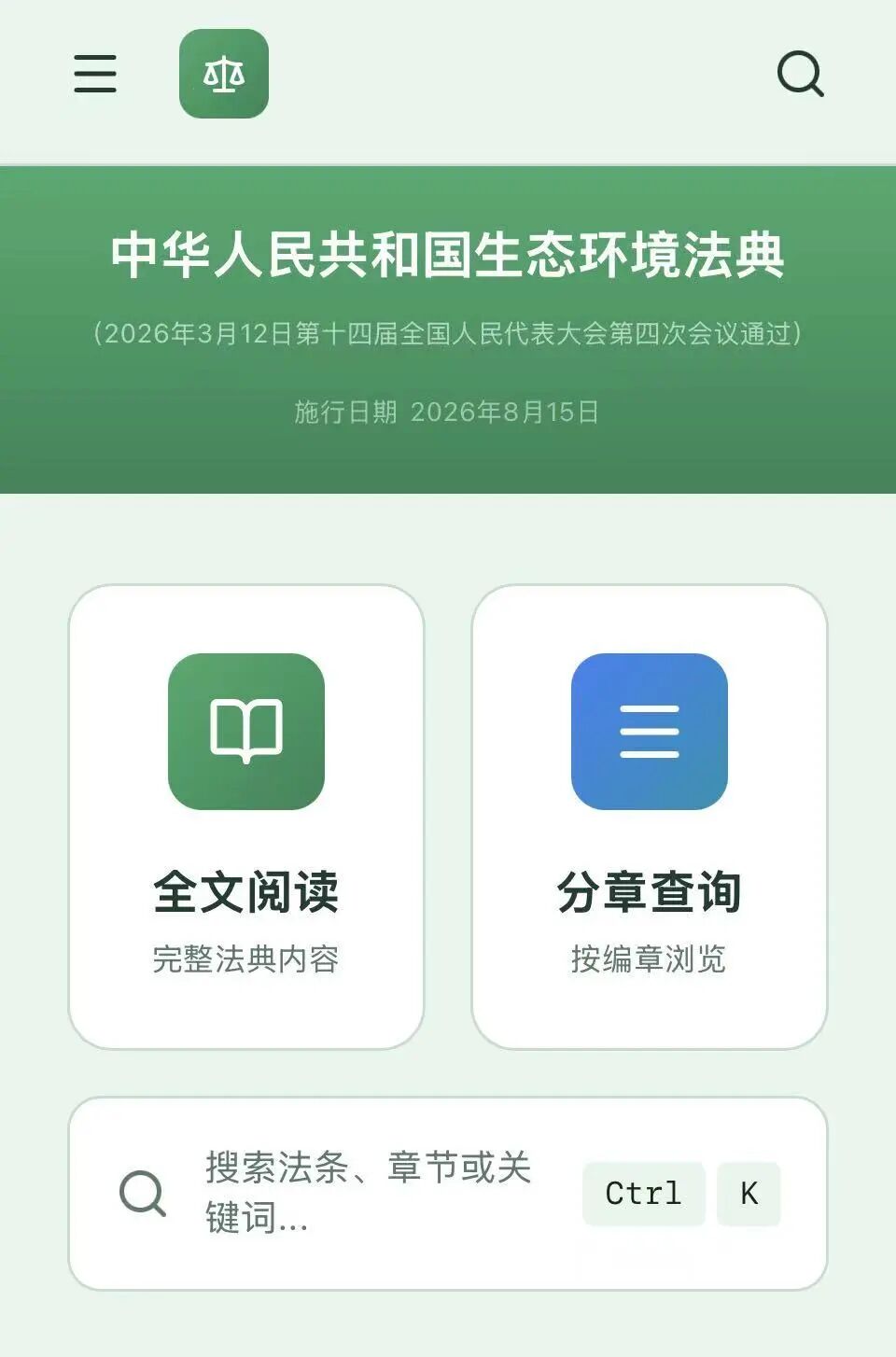Open search via top-right magnifier icon
896x1357 pixels.
[800, 74]
